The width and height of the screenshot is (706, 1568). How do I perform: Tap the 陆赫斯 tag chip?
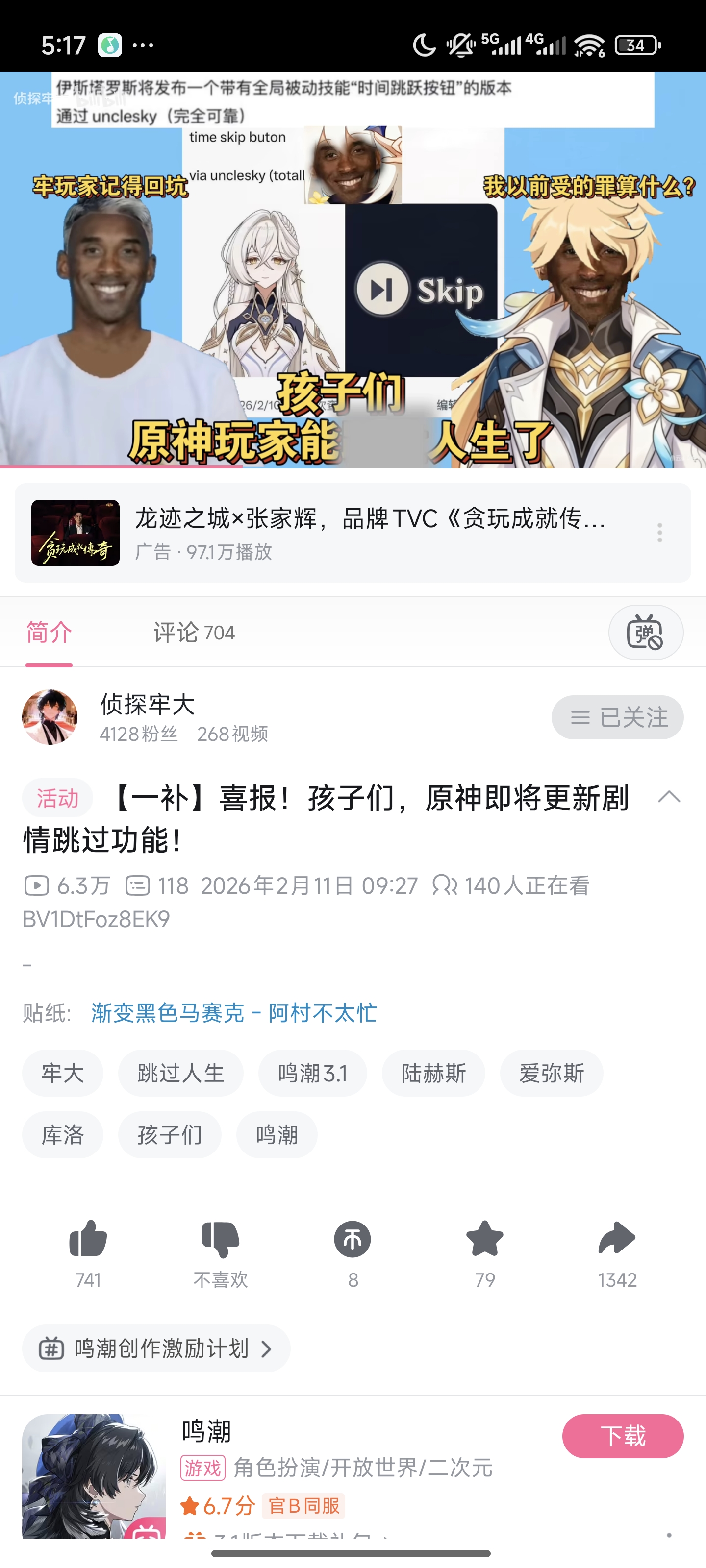(x=433, y=1073)
